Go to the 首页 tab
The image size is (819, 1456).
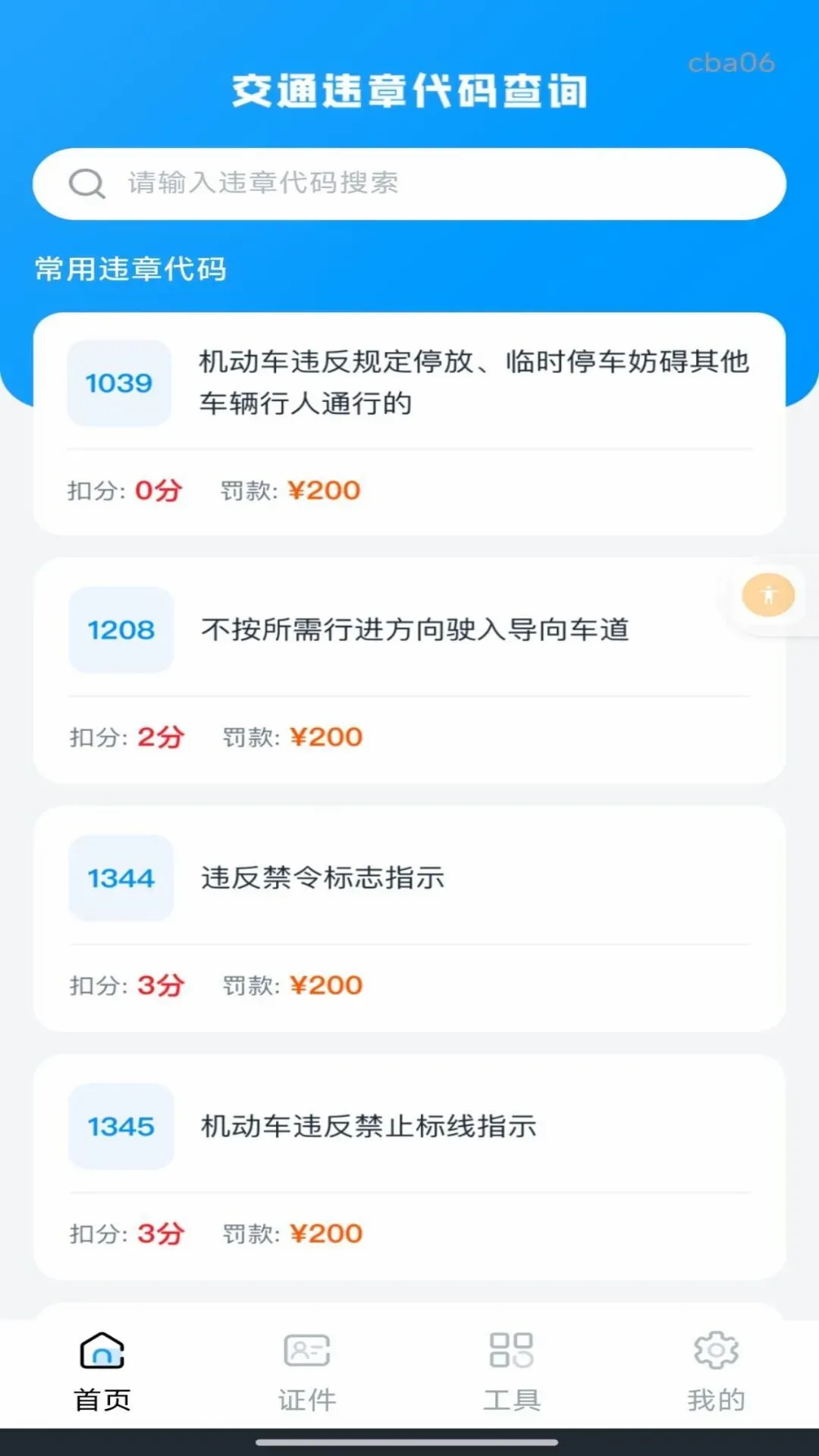pyautogui.click(x=102, y=1373)
